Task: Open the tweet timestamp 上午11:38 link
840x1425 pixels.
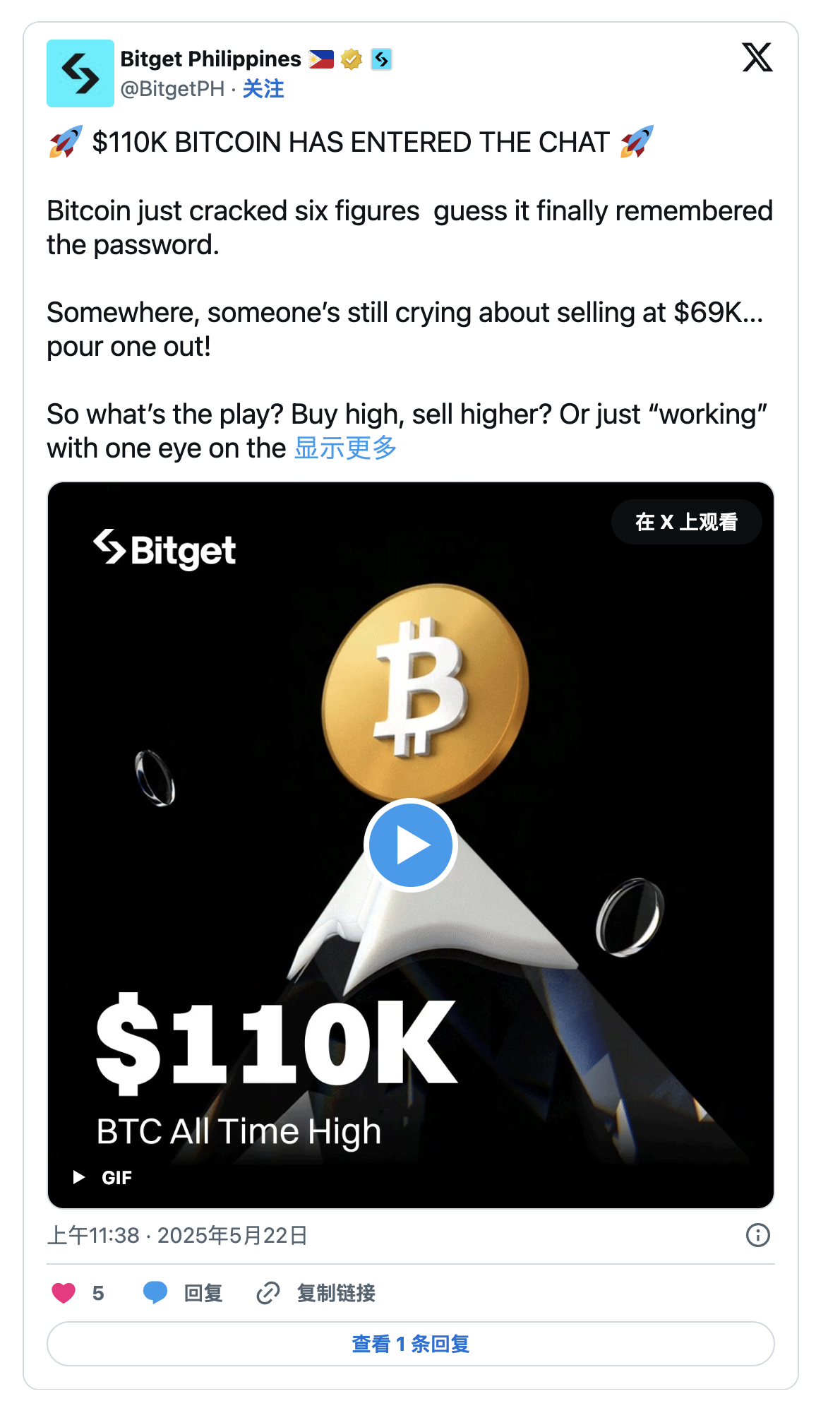Action: click(177, 1235)
